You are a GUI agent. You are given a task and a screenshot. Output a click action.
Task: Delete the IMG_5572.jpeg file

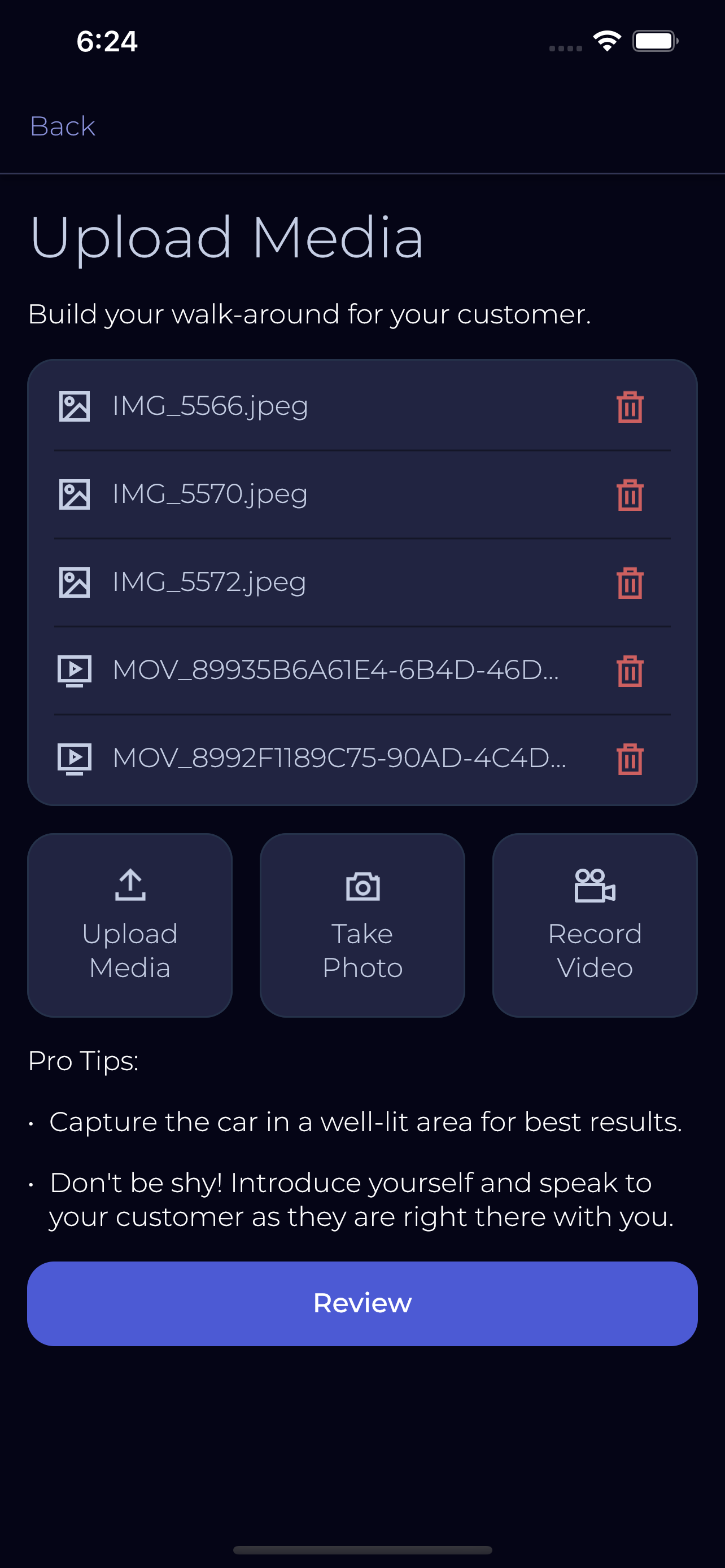pyautogui.click(x=630, y=582)
